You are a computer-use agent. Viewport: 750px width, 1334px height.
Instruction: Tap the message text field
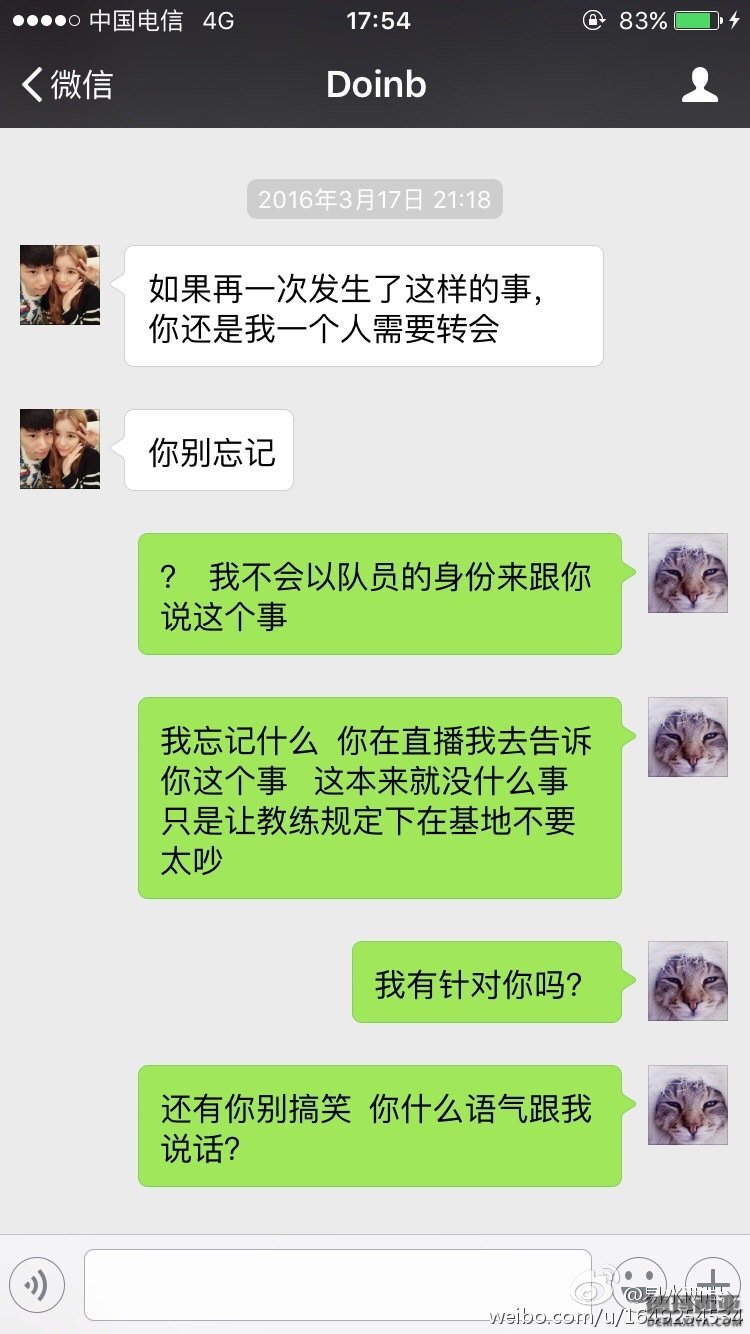(338, 1284)
